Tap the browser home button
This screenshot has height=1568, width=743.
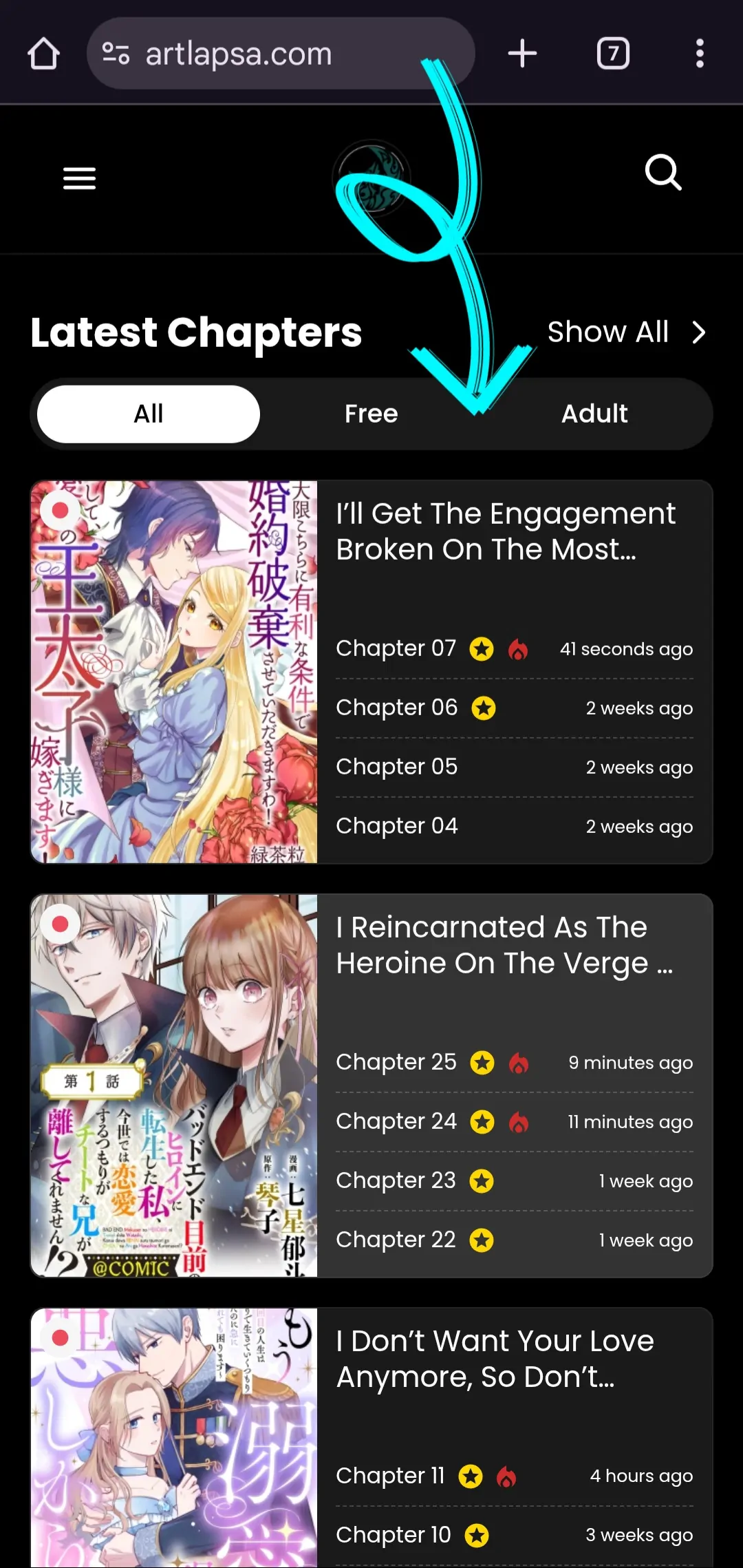(x=43, y=54)
